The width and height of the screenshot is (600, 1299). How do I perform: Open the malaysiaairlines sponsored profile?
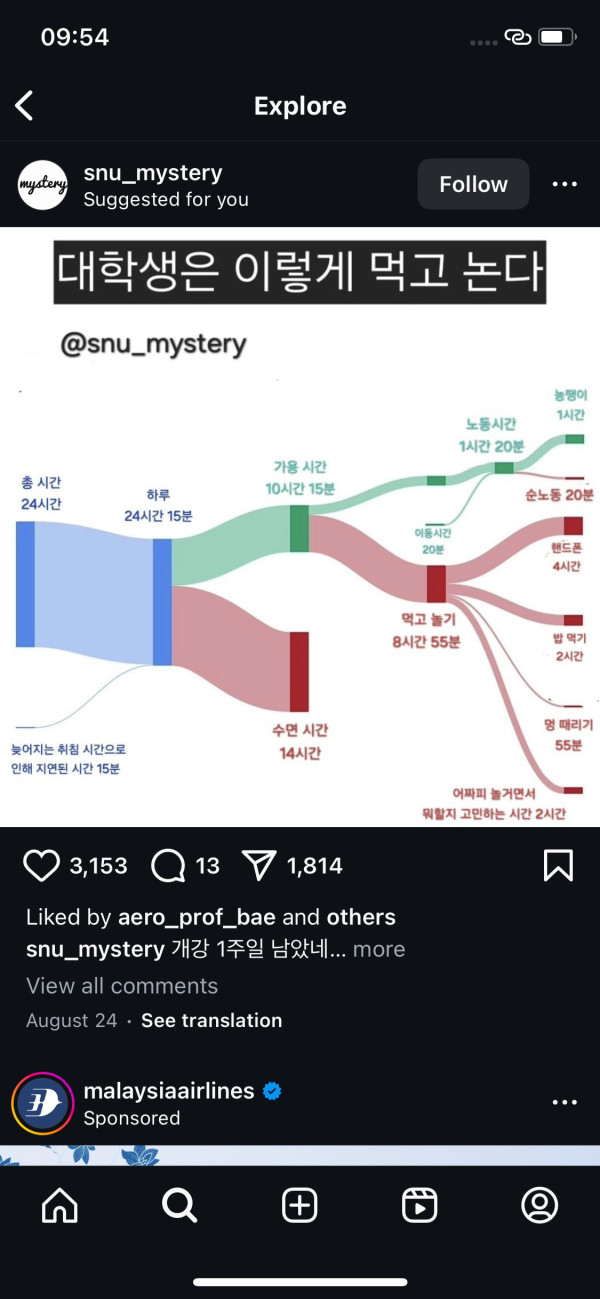point(169,1090)
